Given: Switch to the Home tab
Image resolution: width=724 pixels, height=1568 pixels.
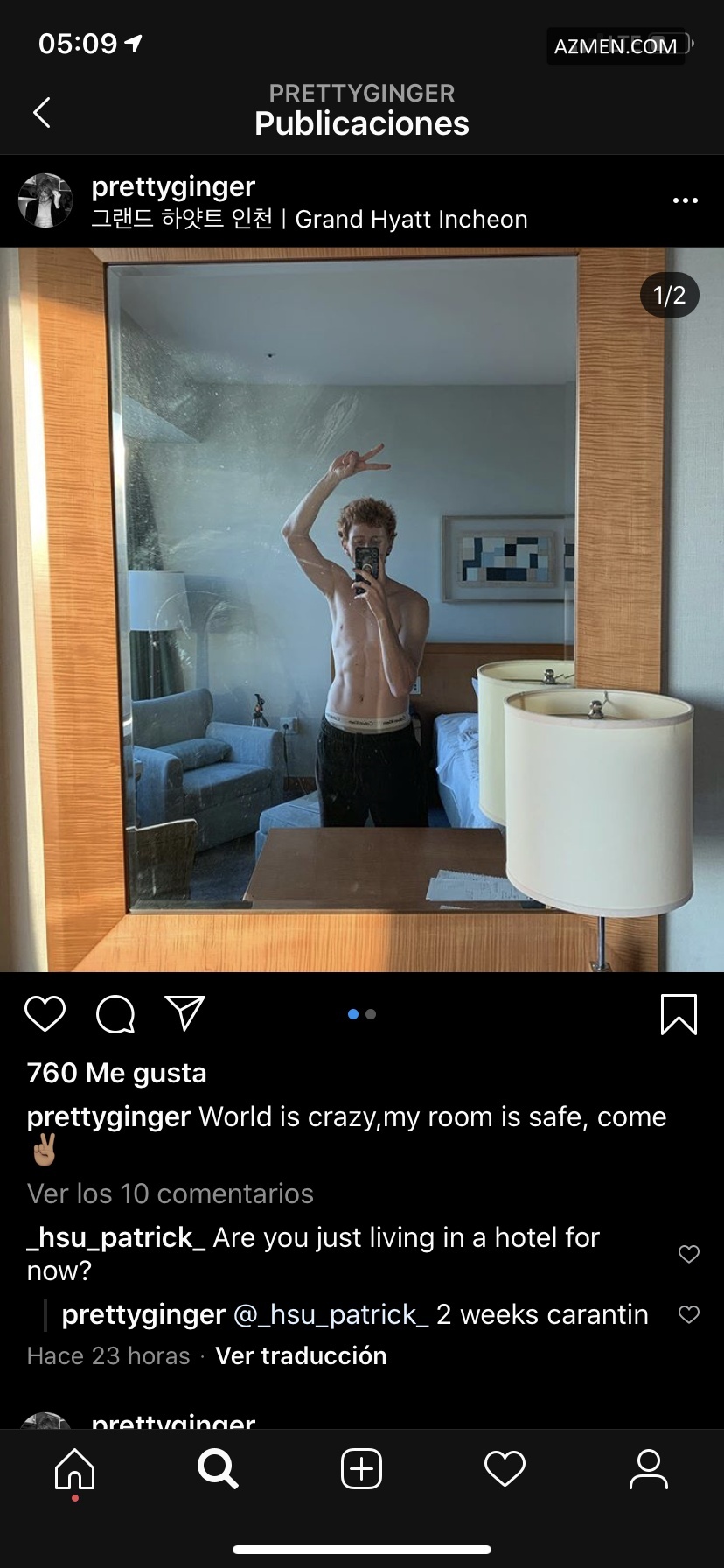Looking at the screenshot, I should pyautogui.click(x=74, y=1468).
